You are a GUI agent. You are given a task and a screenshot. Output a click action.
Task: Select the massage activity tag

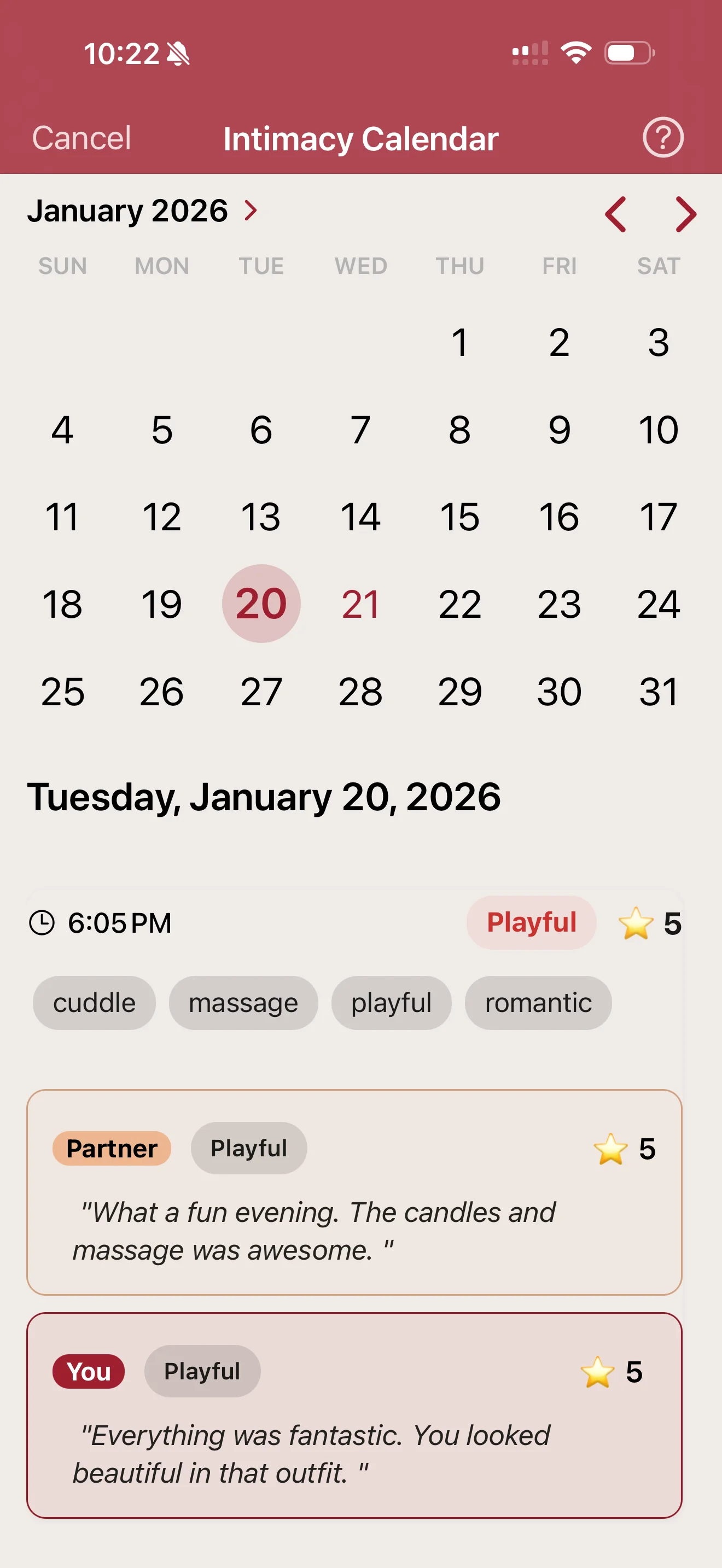(x=242, y=1003)
